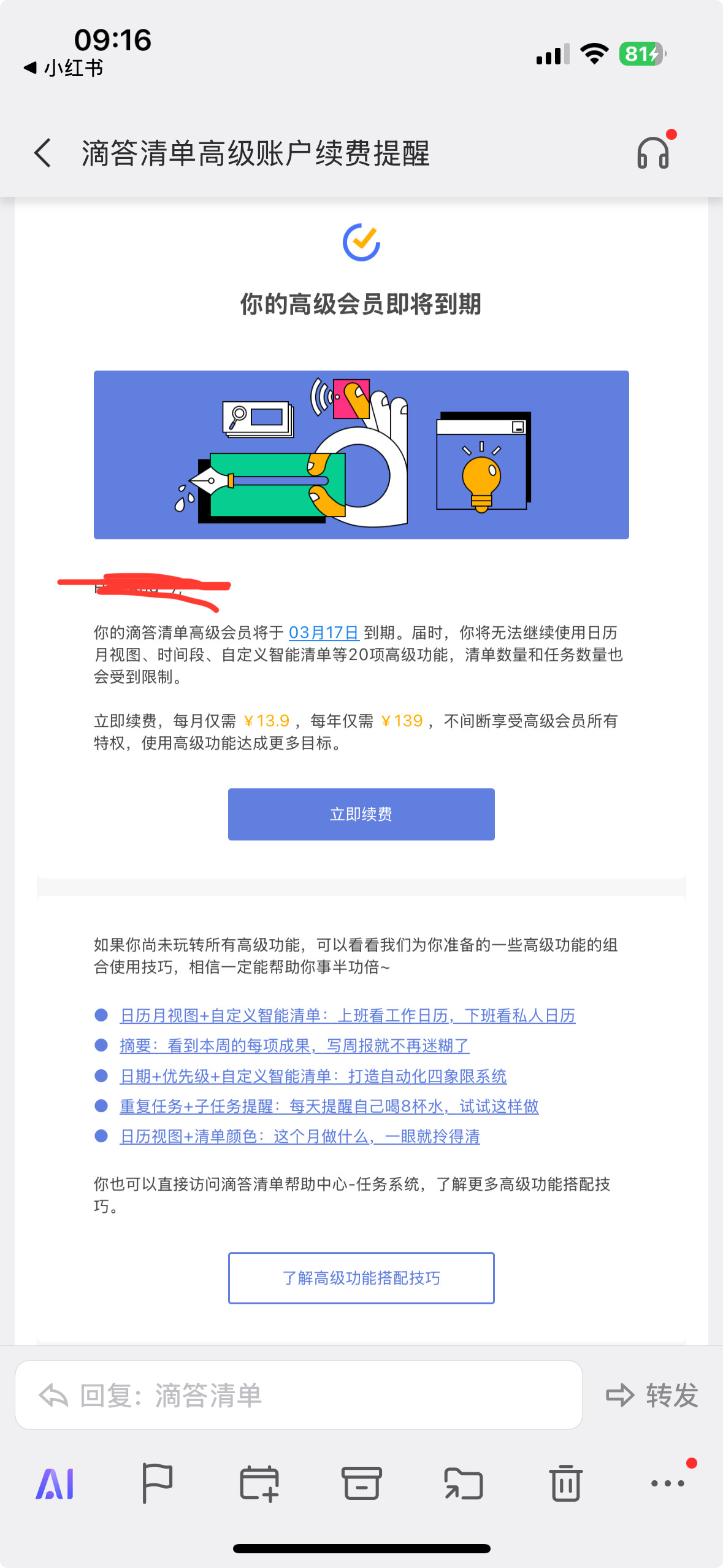Viewport: 723px width, 1568px height.
Task: Add email to calendar
Action: click(x=259, y=1483)
